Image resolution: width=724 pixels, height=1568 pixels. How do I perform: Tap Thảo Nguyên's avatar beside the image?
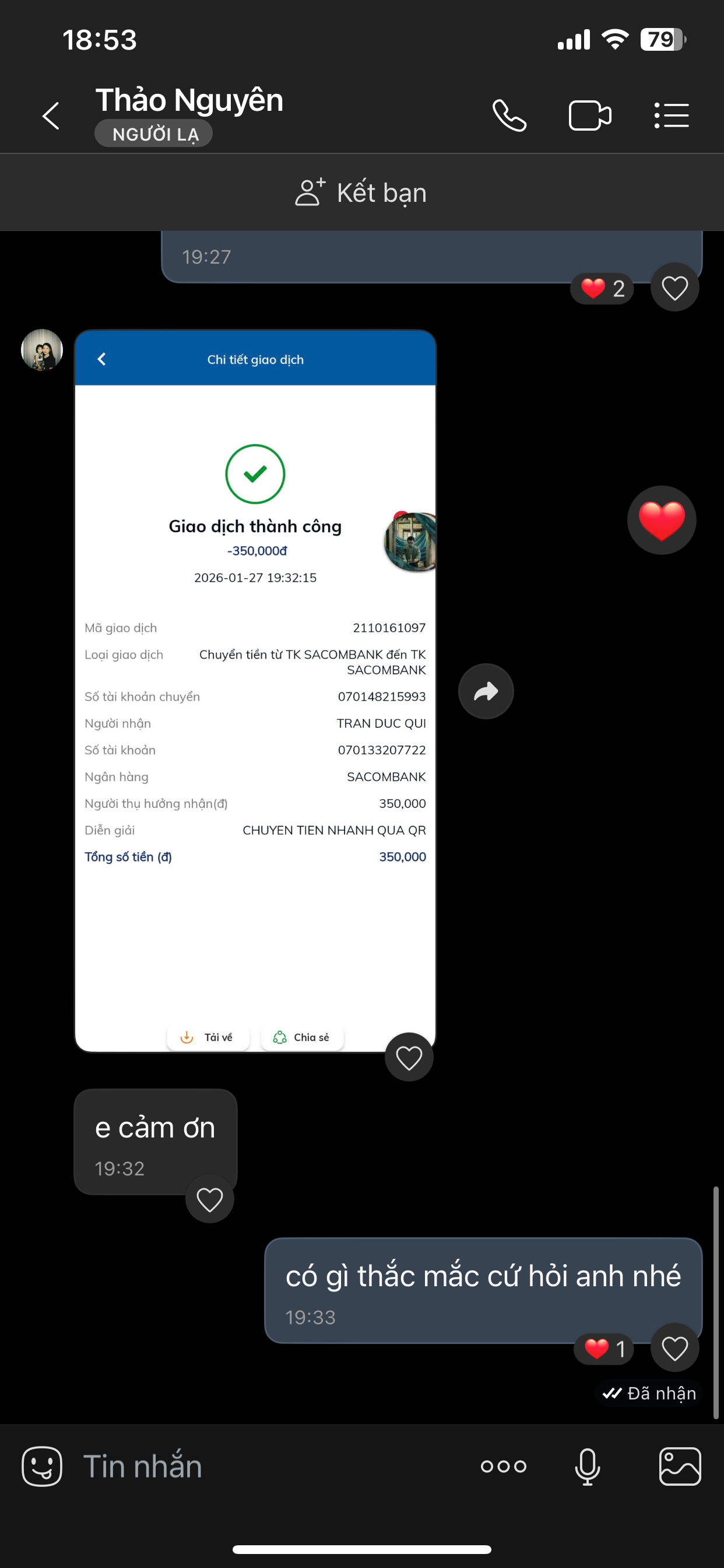click(42, 350)
